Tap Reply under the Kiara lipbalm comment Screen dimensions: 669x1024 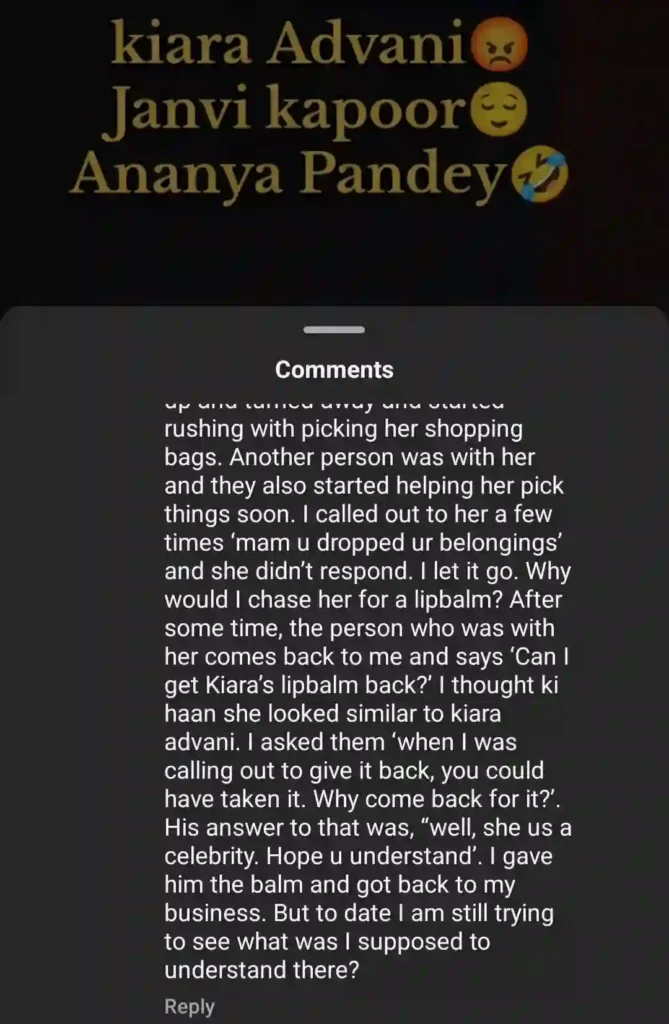(x=189, y=1007)
